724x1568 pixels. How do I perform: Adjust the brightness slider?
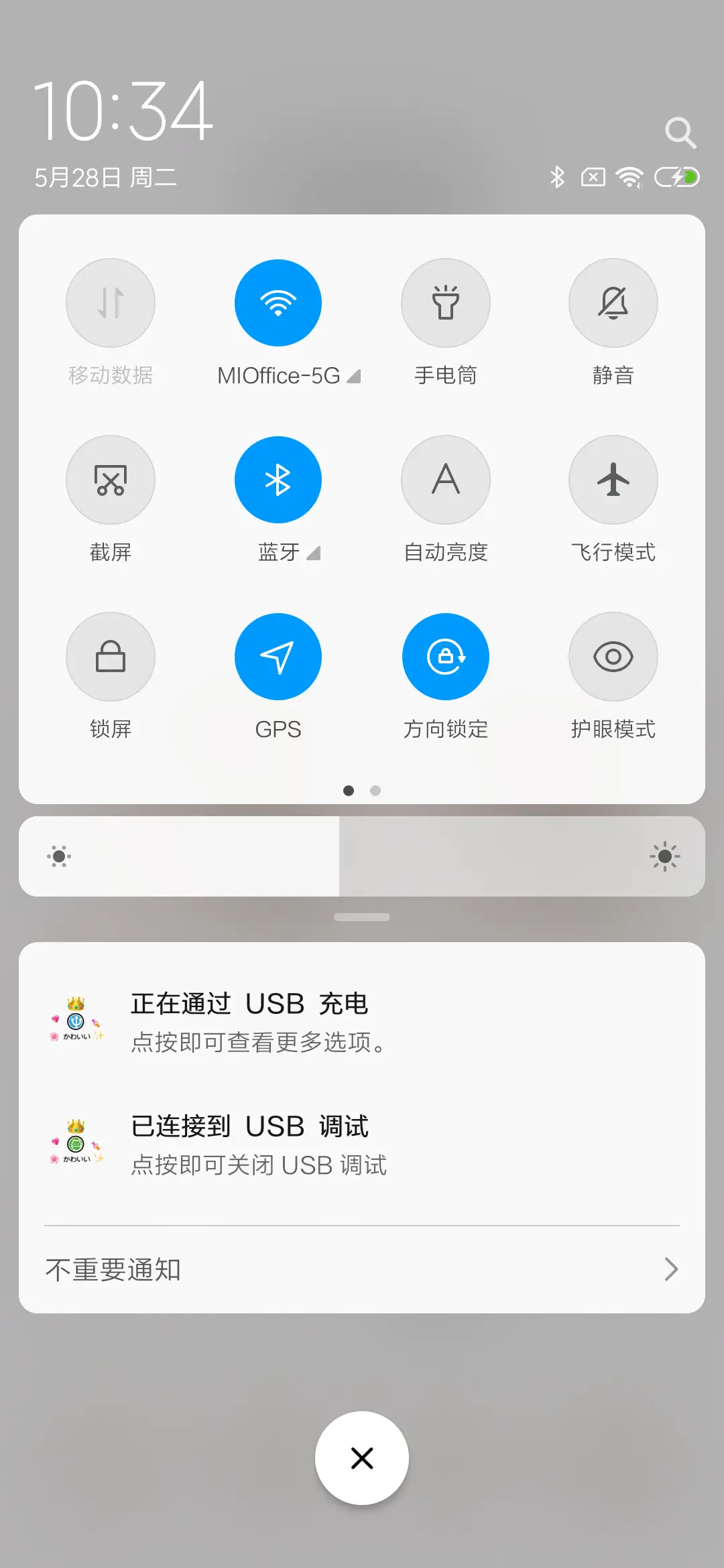tap(362, 856)
